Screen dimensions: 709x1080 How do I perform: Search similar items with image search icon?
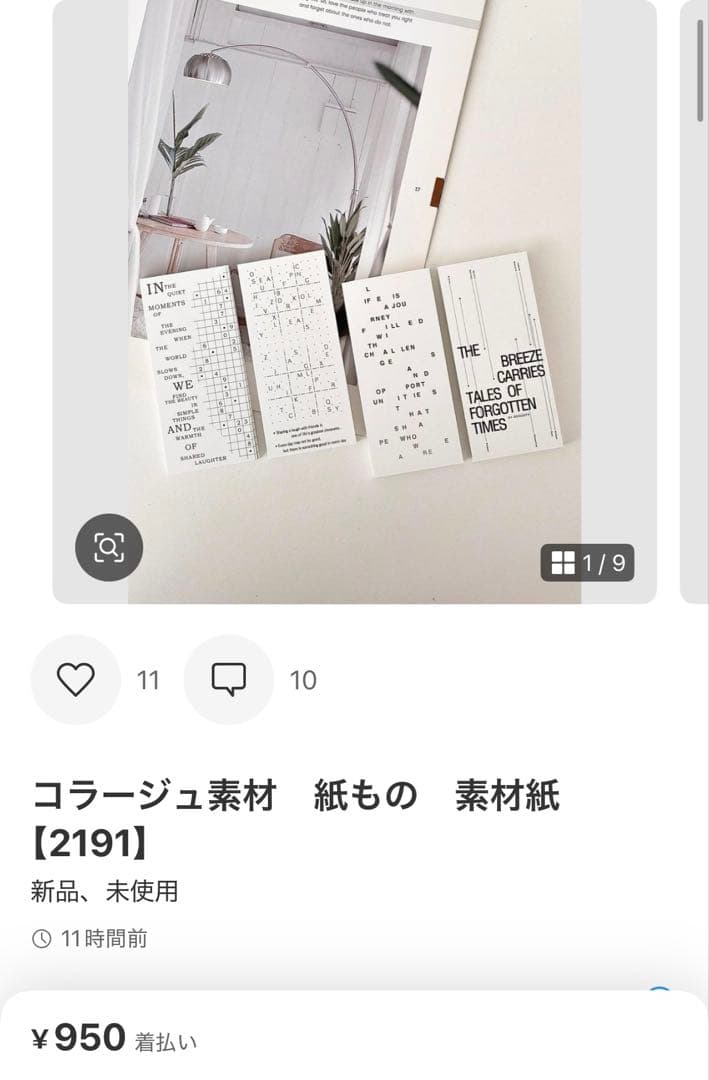point(109,547)
